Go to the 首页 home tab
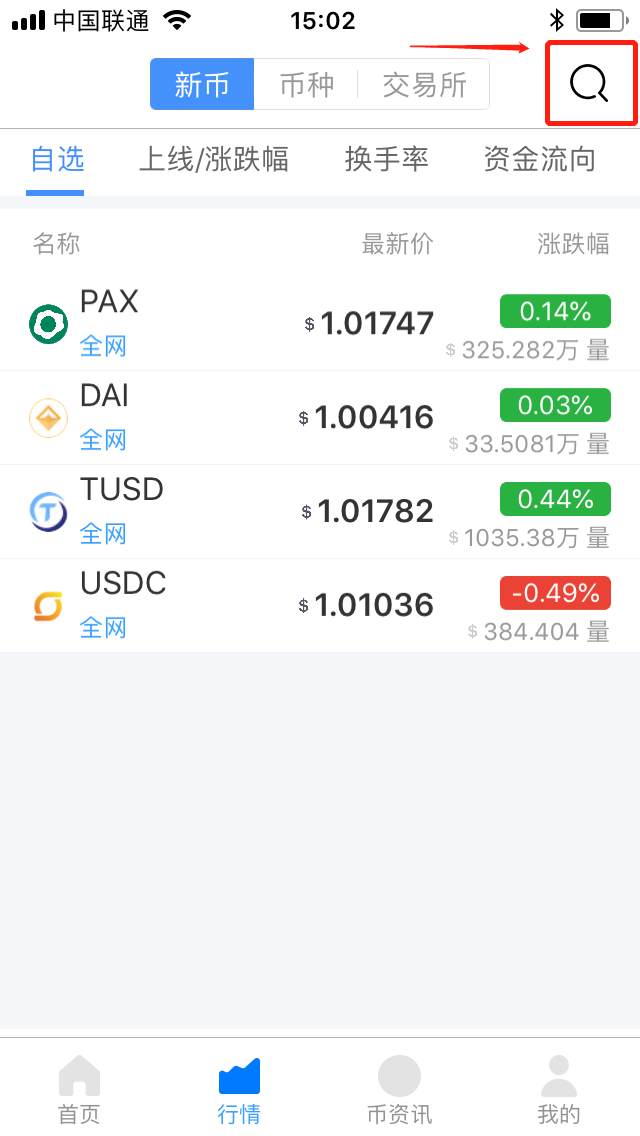The width and height of the screenshot is (640, 1136). (79, 1088)
